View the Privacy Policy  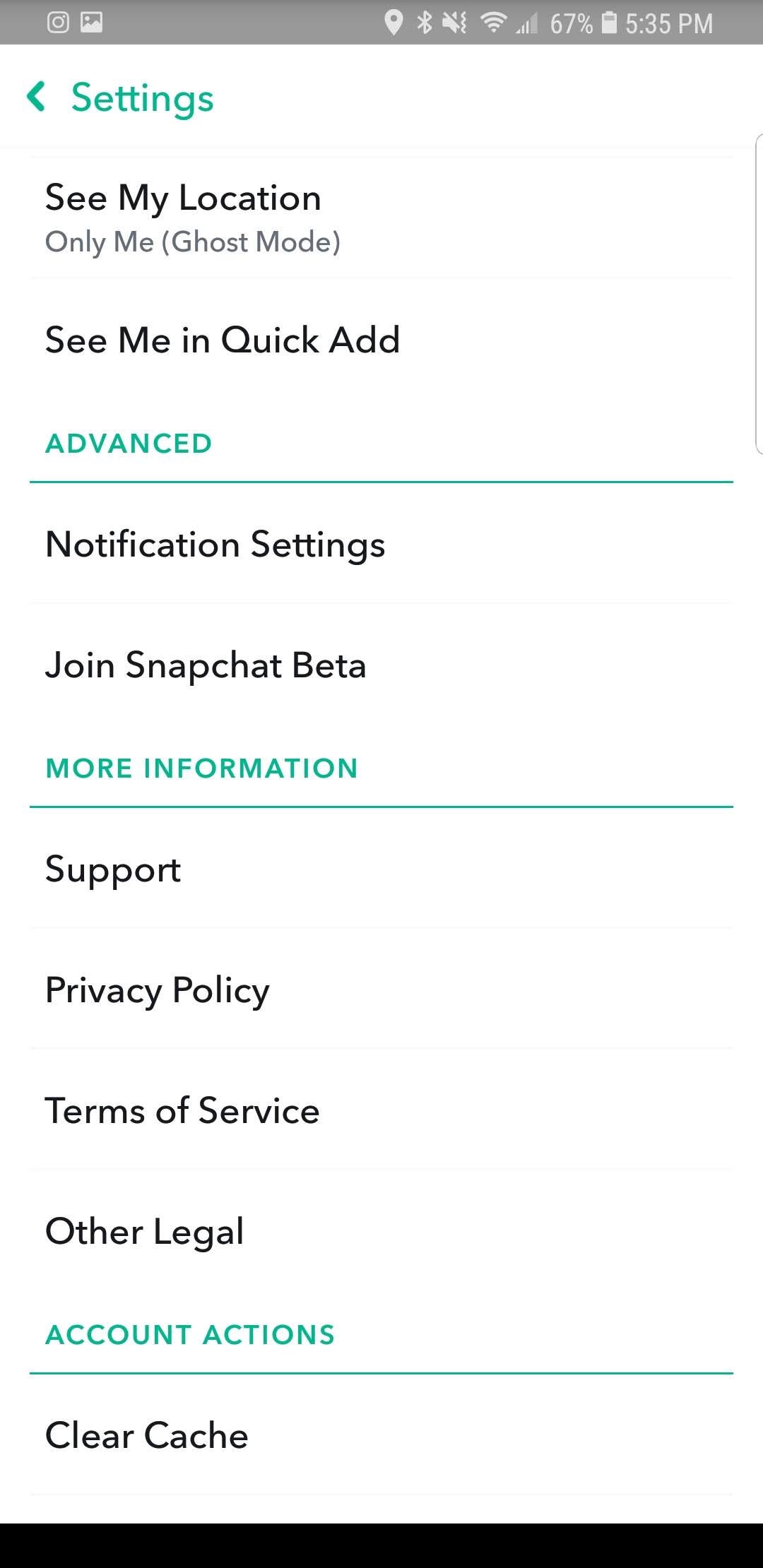coord(381,990)
